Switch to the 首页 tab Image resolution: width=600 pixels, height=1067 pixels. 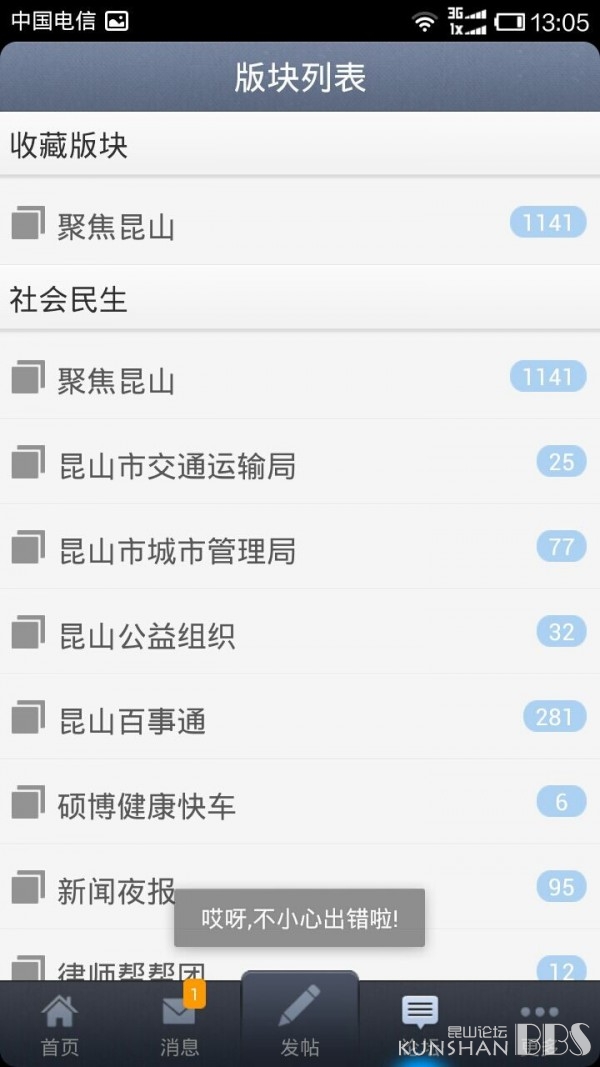point(60,1025)
